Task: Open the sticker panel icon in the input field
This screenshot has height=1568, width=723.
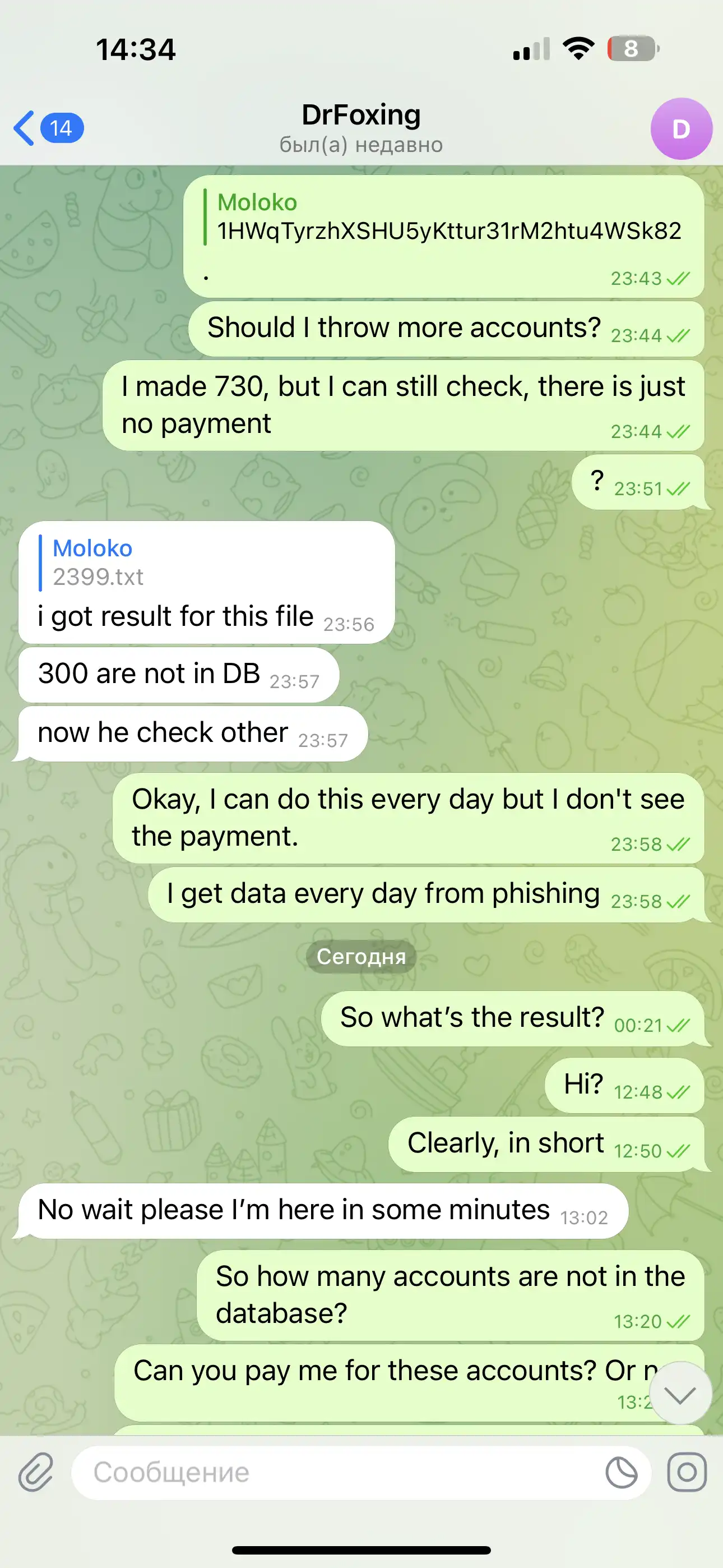Action: 622,1473
